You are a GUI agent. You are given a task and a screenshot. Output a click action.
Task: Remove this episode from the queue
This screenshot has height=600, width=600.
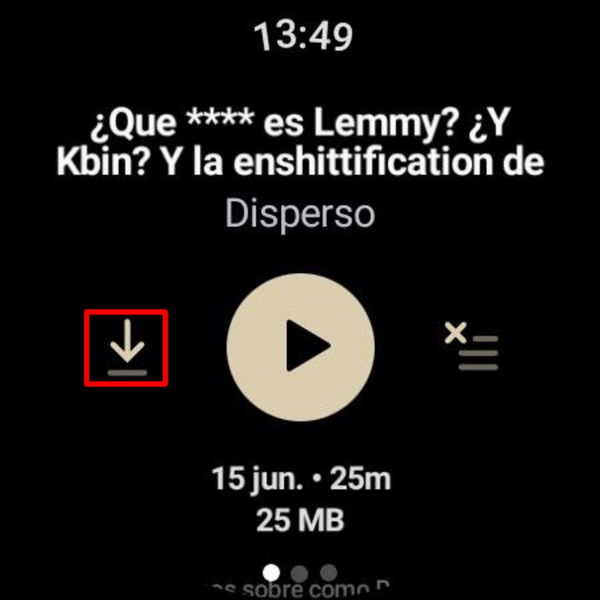click(472, 347)
